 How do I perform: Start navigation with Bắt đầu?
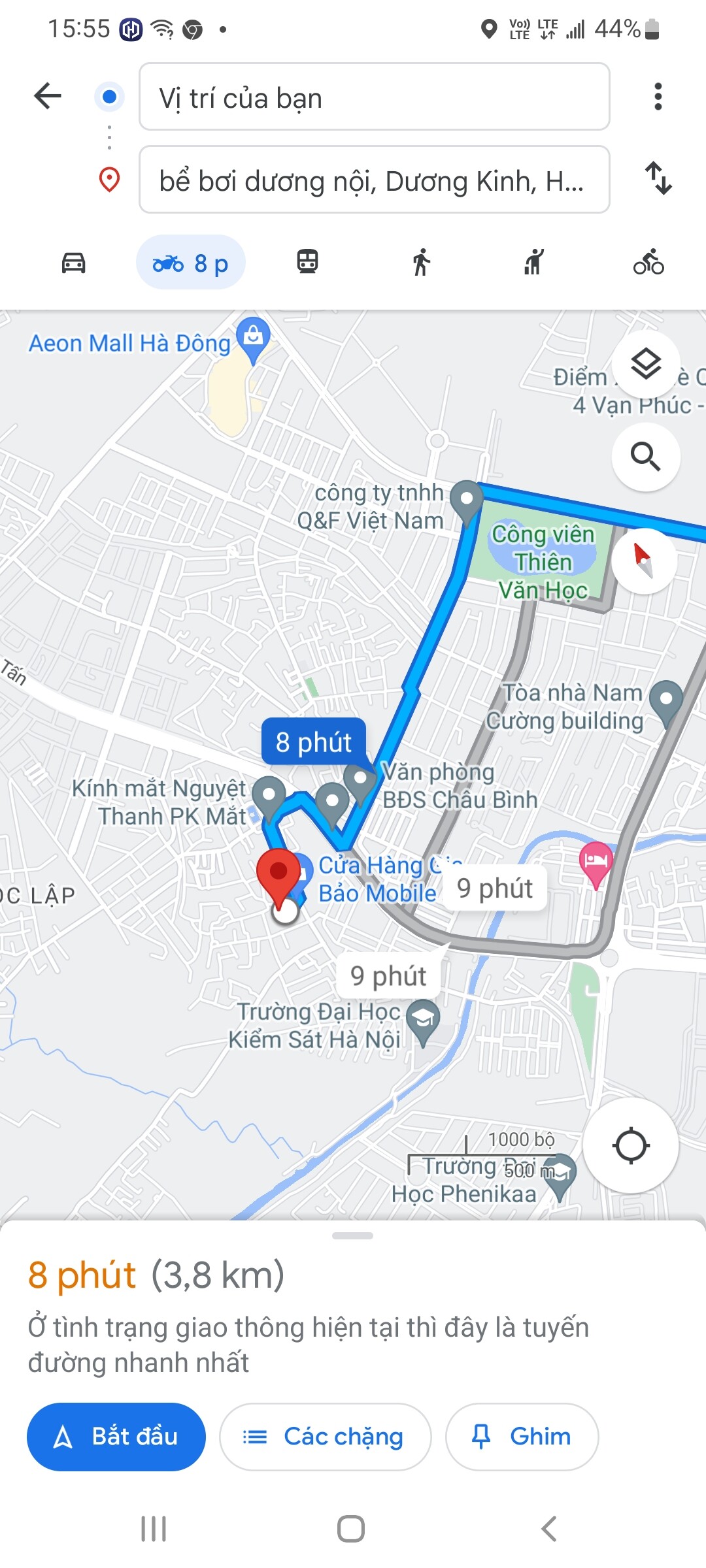(116, 1437)
